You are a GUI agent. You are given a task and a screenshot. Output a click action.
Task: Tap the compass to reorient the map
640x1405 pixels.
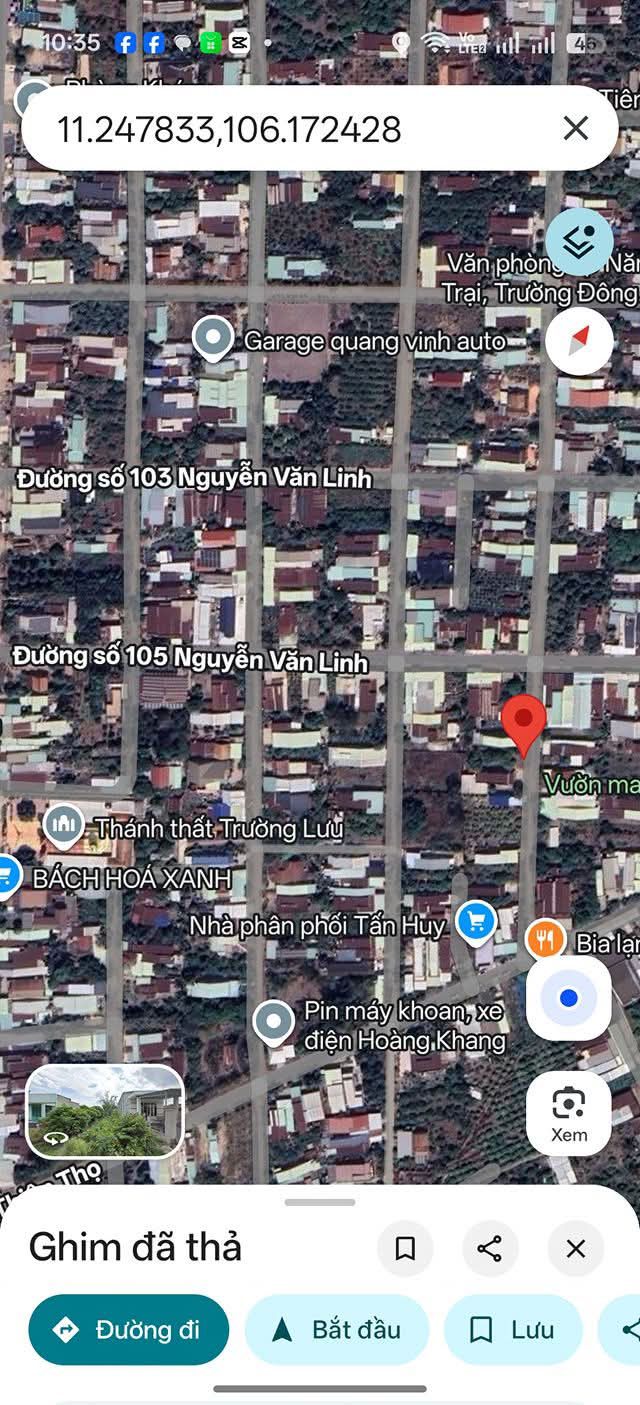pyautogui.click(x=579, y=341)
